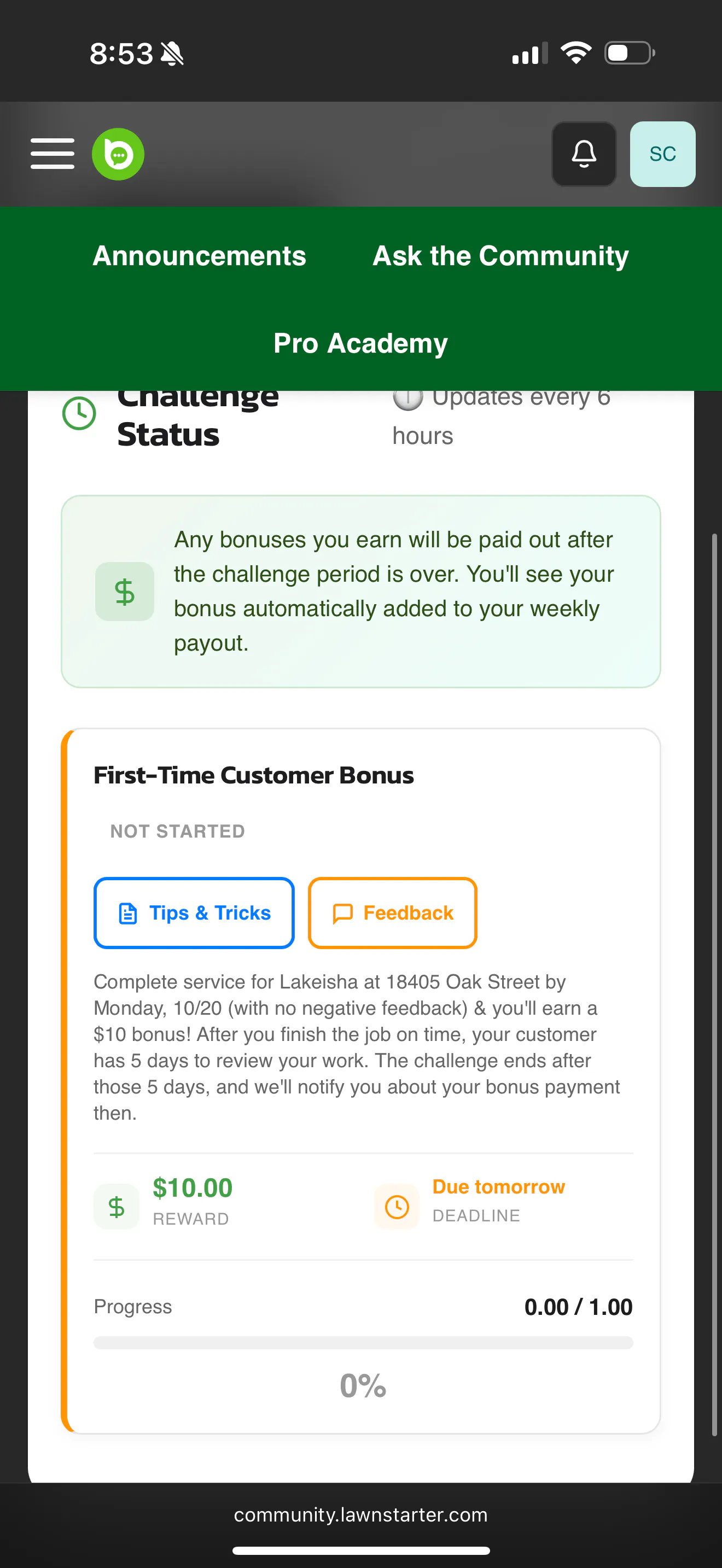Open the notifications bell

[584, 154]
